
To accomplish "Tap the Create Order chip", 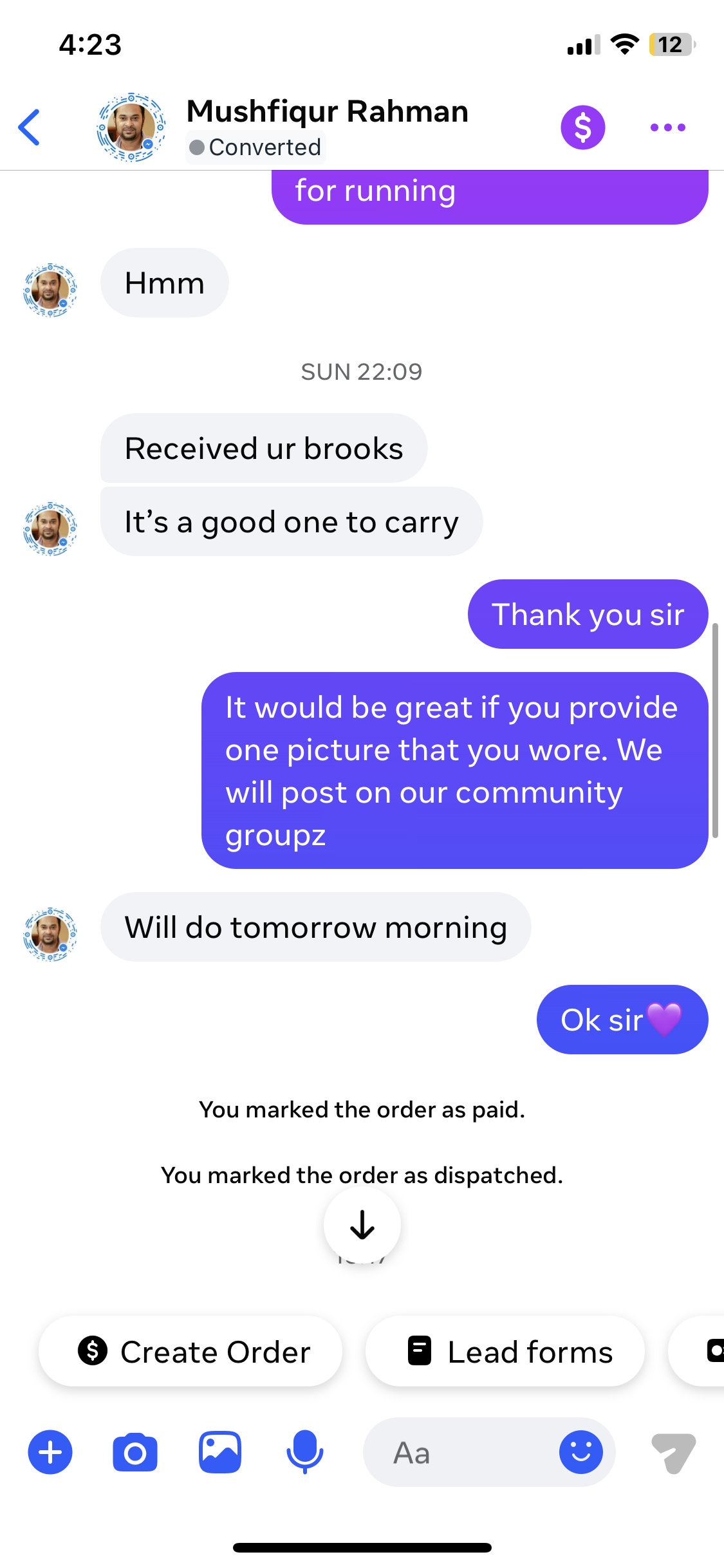I will pos(190,1351).
